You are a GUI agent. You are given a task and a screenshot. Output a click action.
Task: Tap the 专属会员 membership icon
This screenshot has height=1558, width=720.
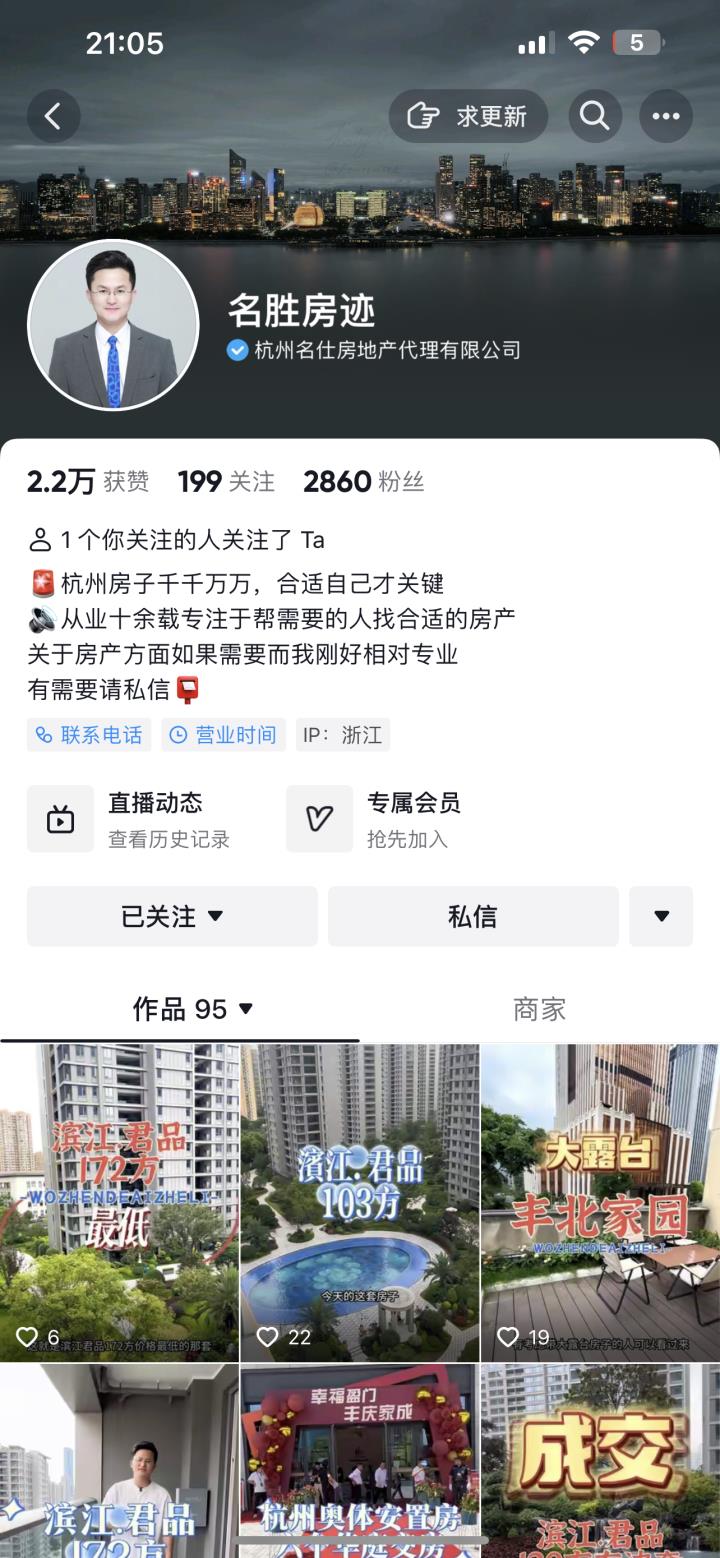[x=318, y=818]
